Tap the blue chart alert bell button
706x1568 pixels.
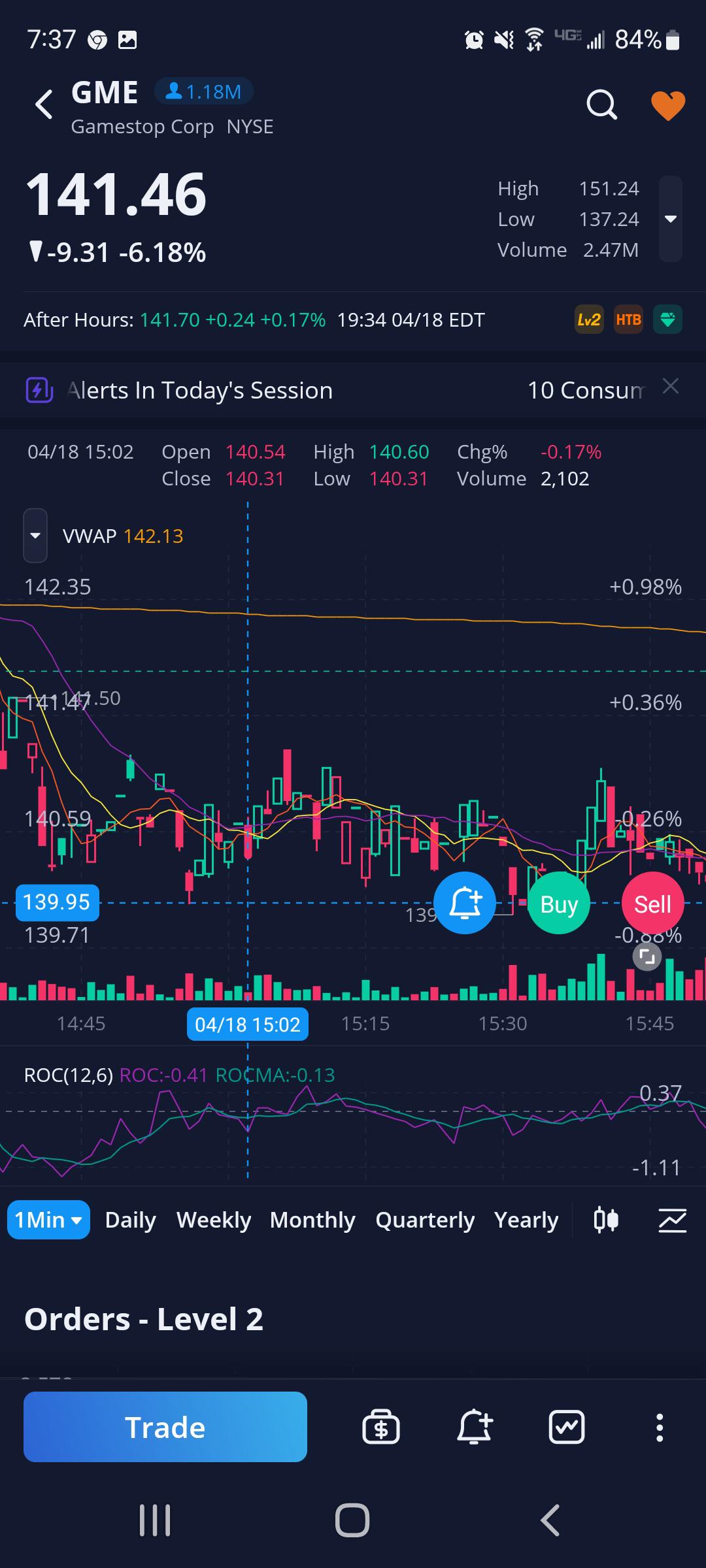pyautogui.click(x=465, y=904)
